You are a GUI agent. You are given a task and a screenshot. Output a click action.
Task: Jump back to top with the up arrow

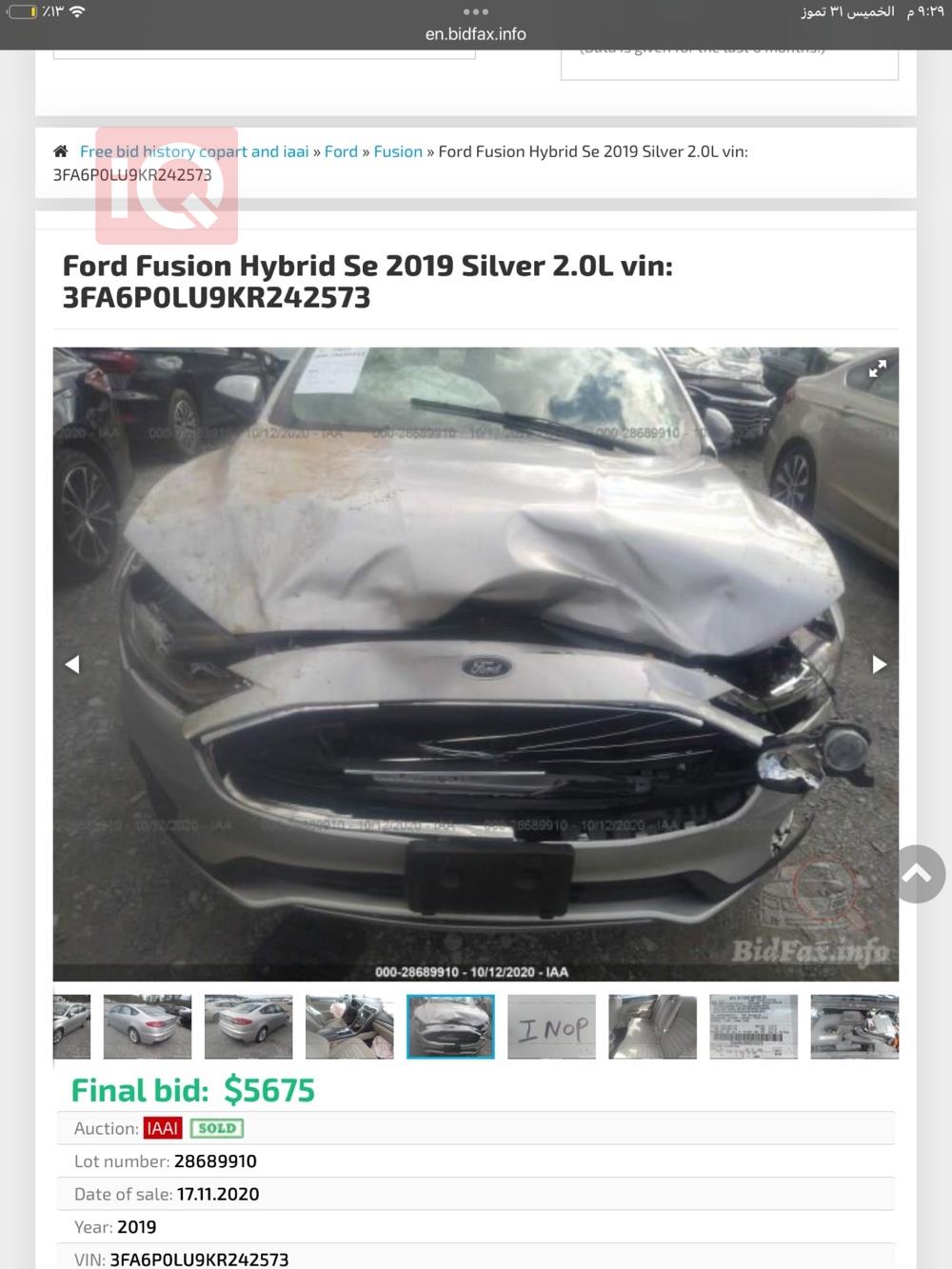pos(917,873)
